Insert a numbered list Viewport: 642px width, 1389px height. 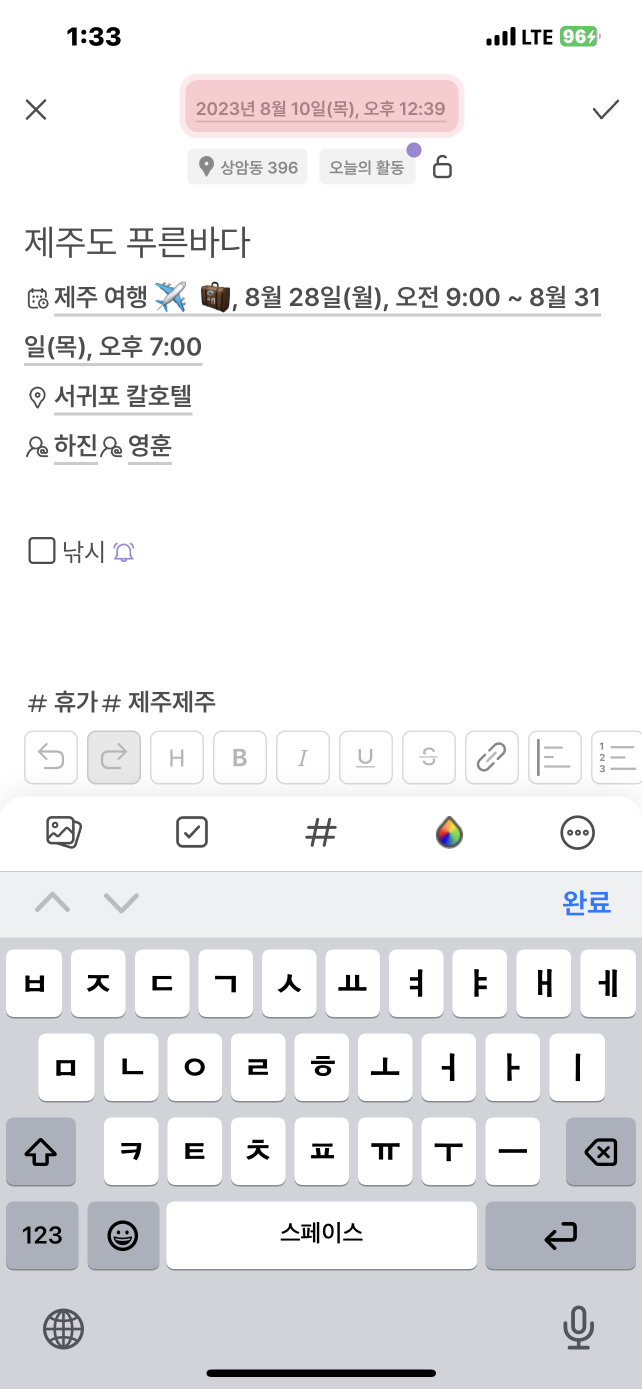coord(616,757)
